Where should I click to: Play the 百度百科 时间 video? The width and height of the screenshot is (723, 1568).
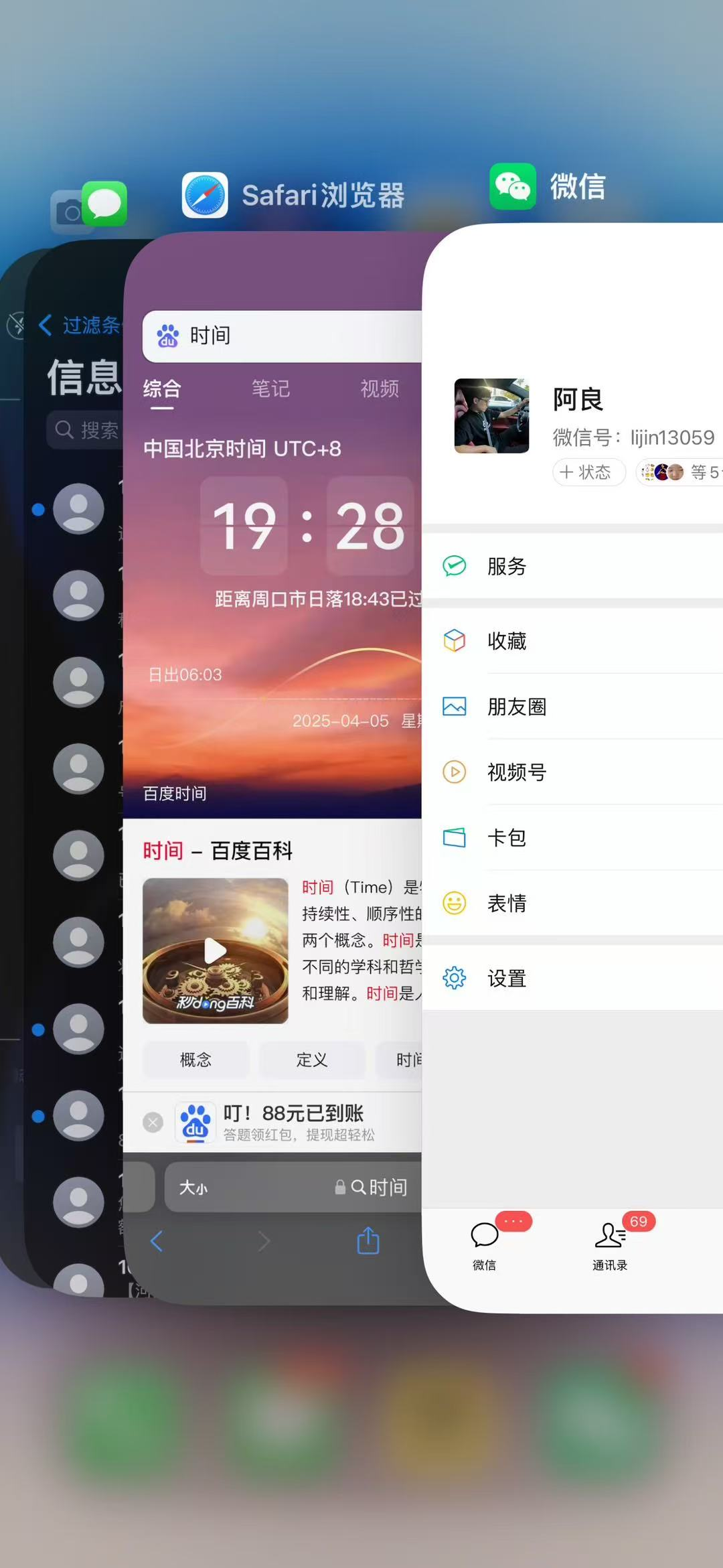tap(215, 950)
